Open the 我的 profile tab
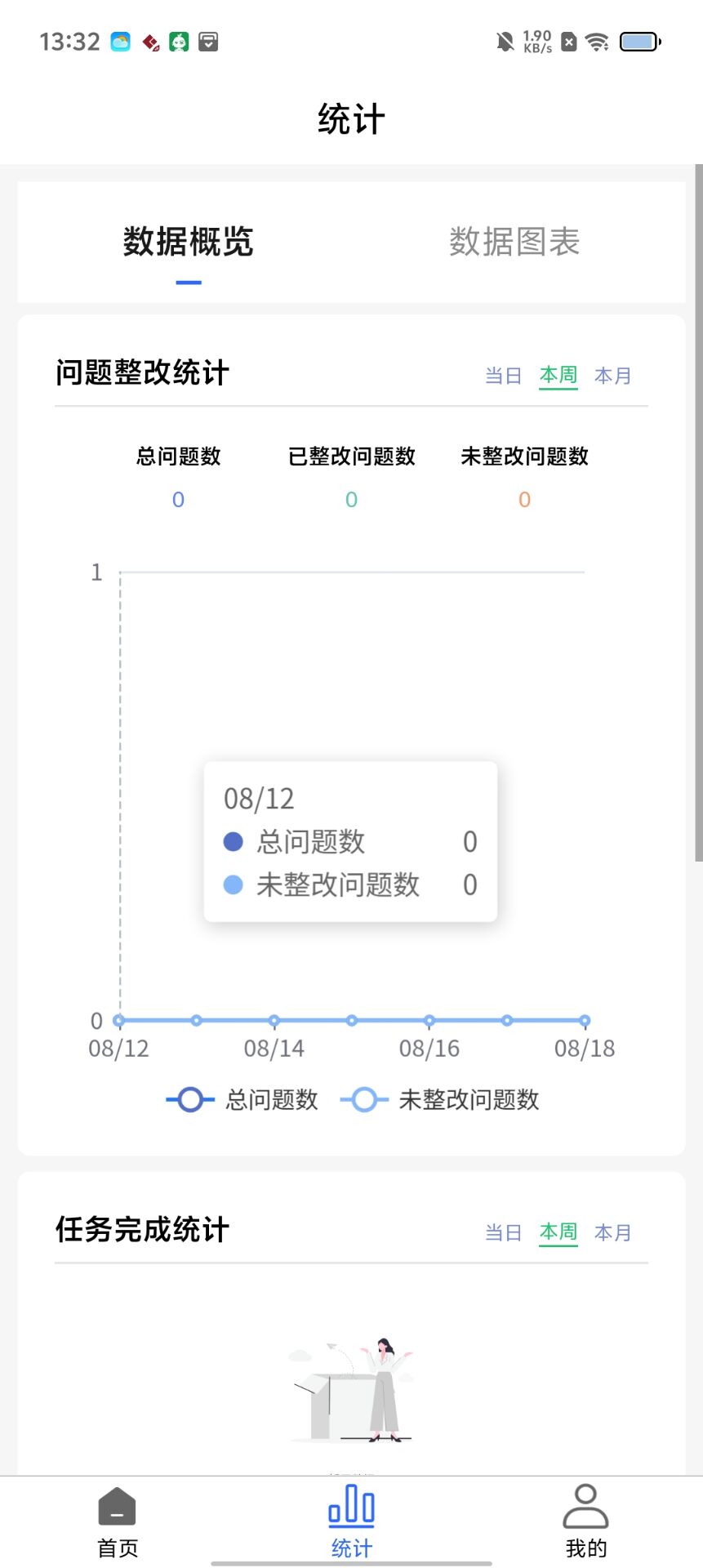 coord(585,1522)
